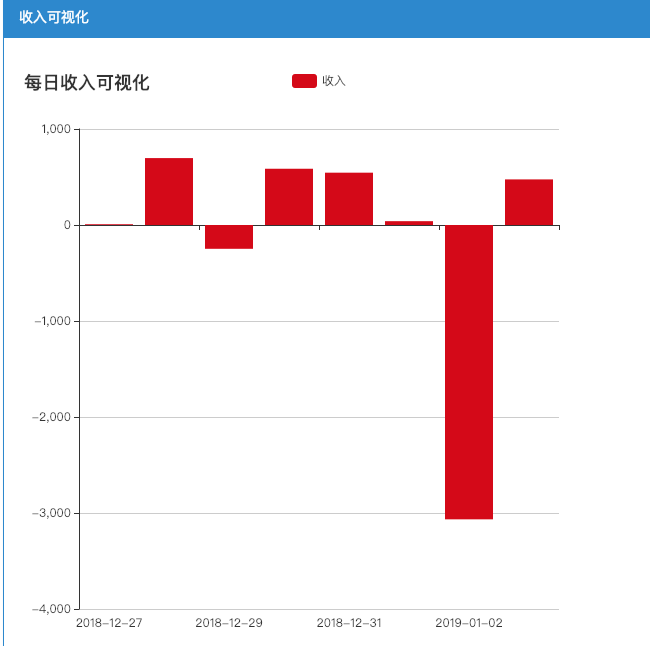Tap the negative bar for 2018-12-29
Screen dimensions: 650x646
229,237
